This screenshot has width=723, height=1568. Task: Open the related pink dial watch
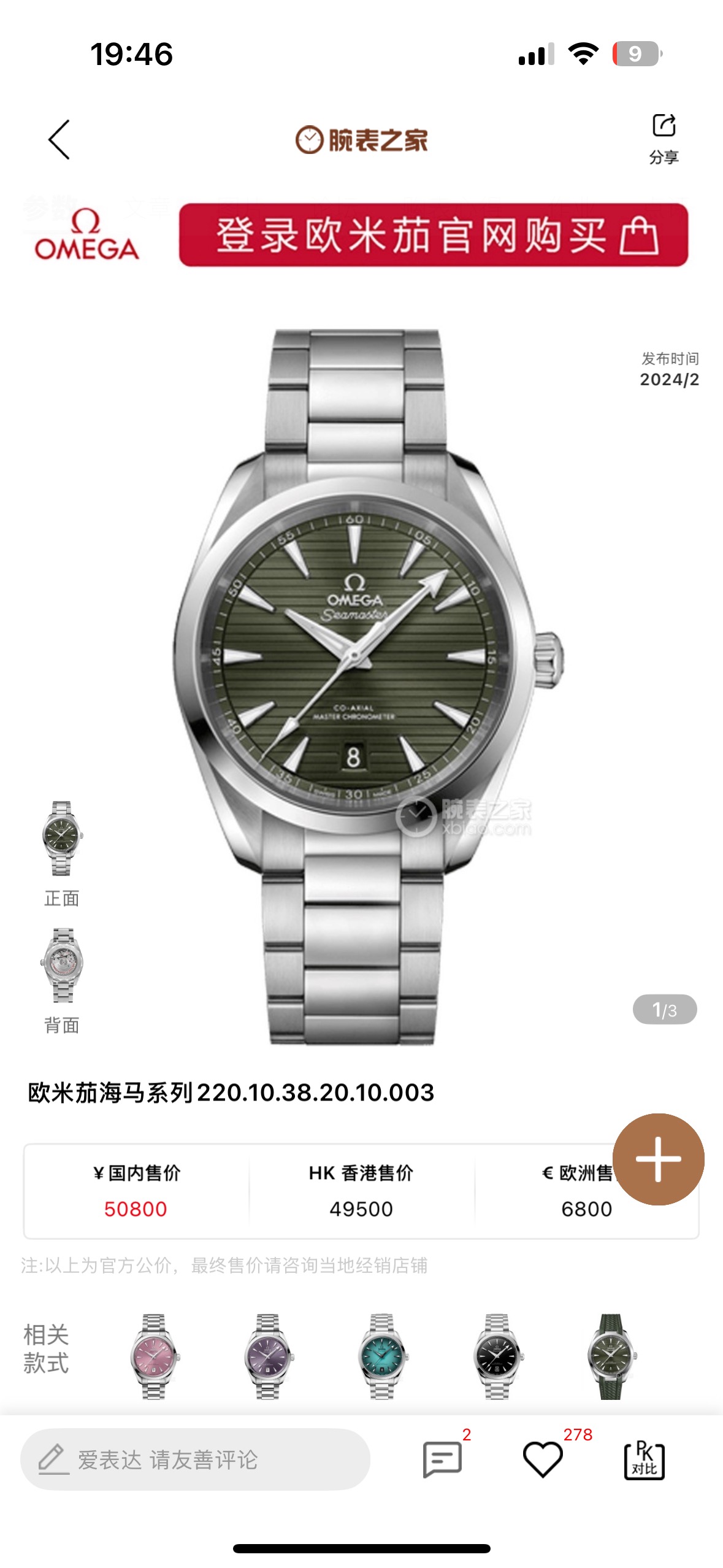point(155,1356)
